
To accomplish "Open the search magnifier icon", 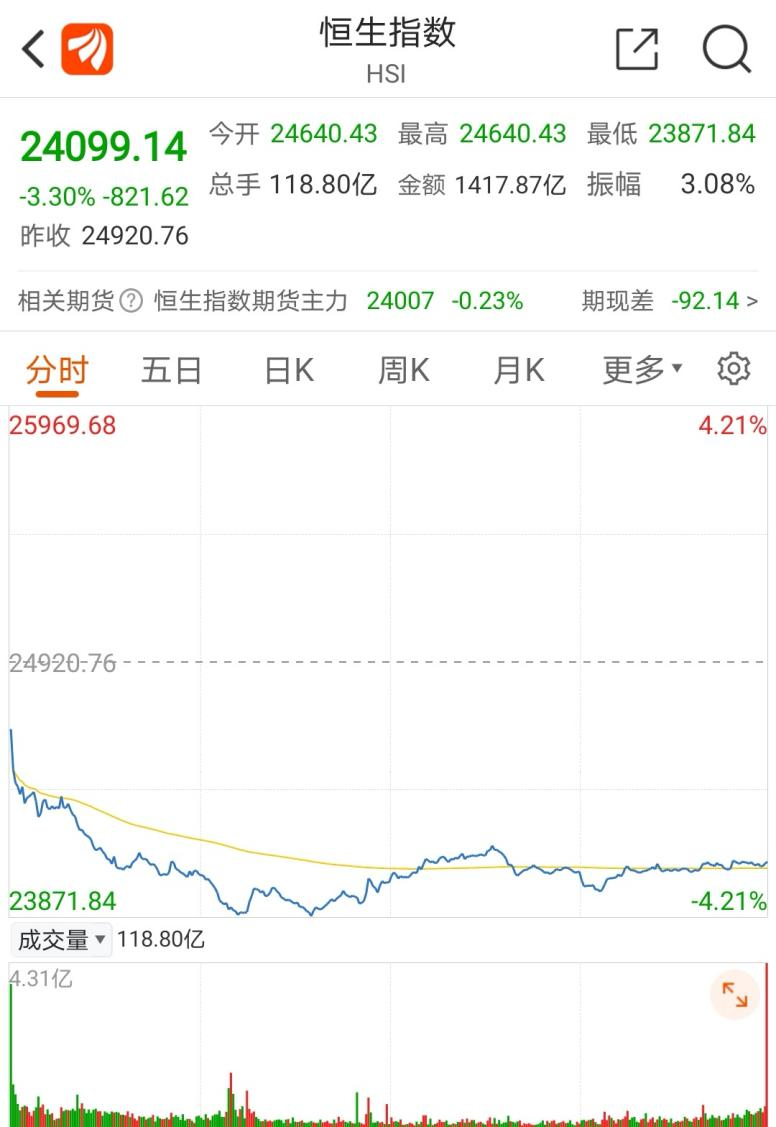I will click(726, 48).
